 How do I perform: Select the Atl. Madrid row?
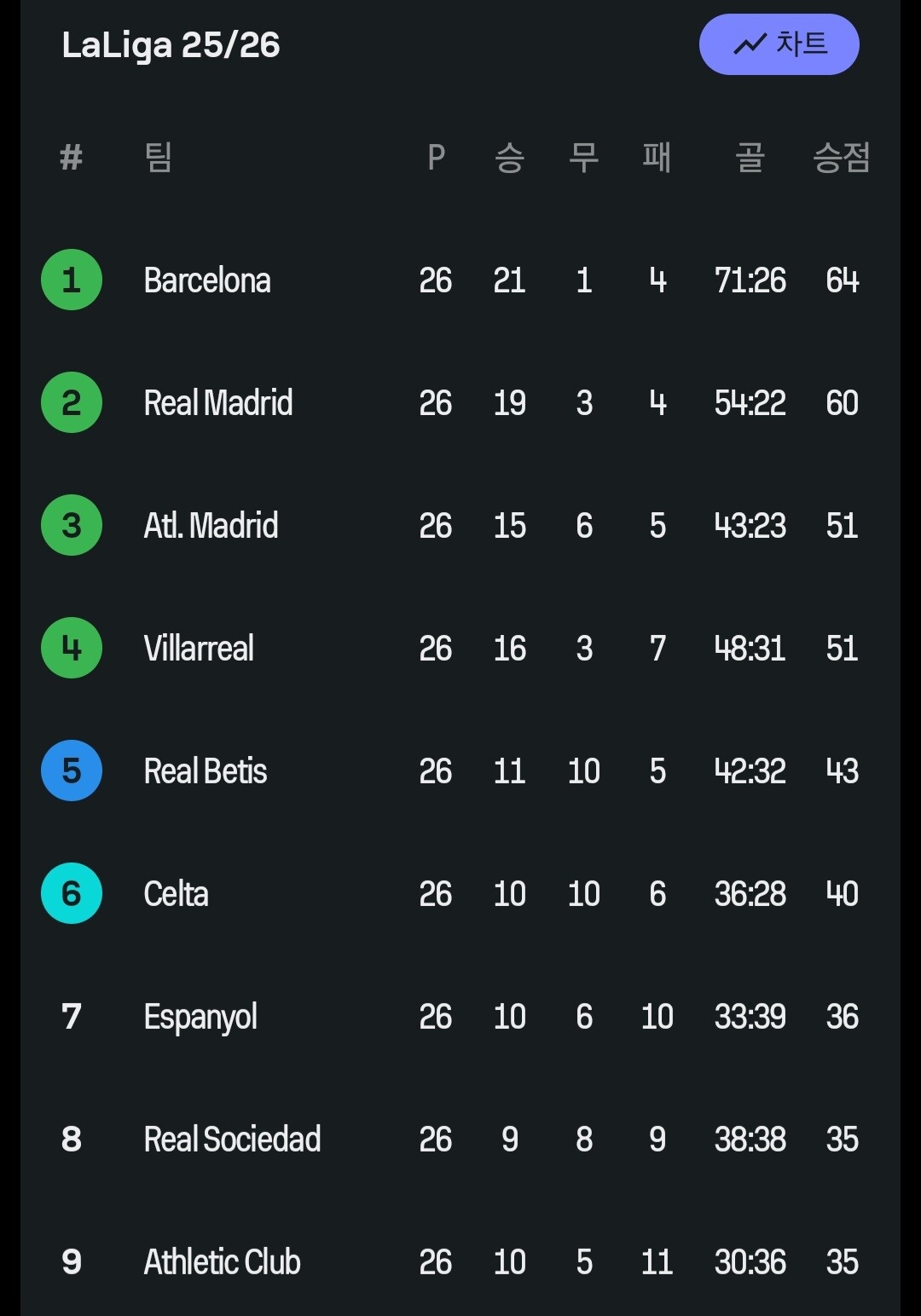point(211,526)
